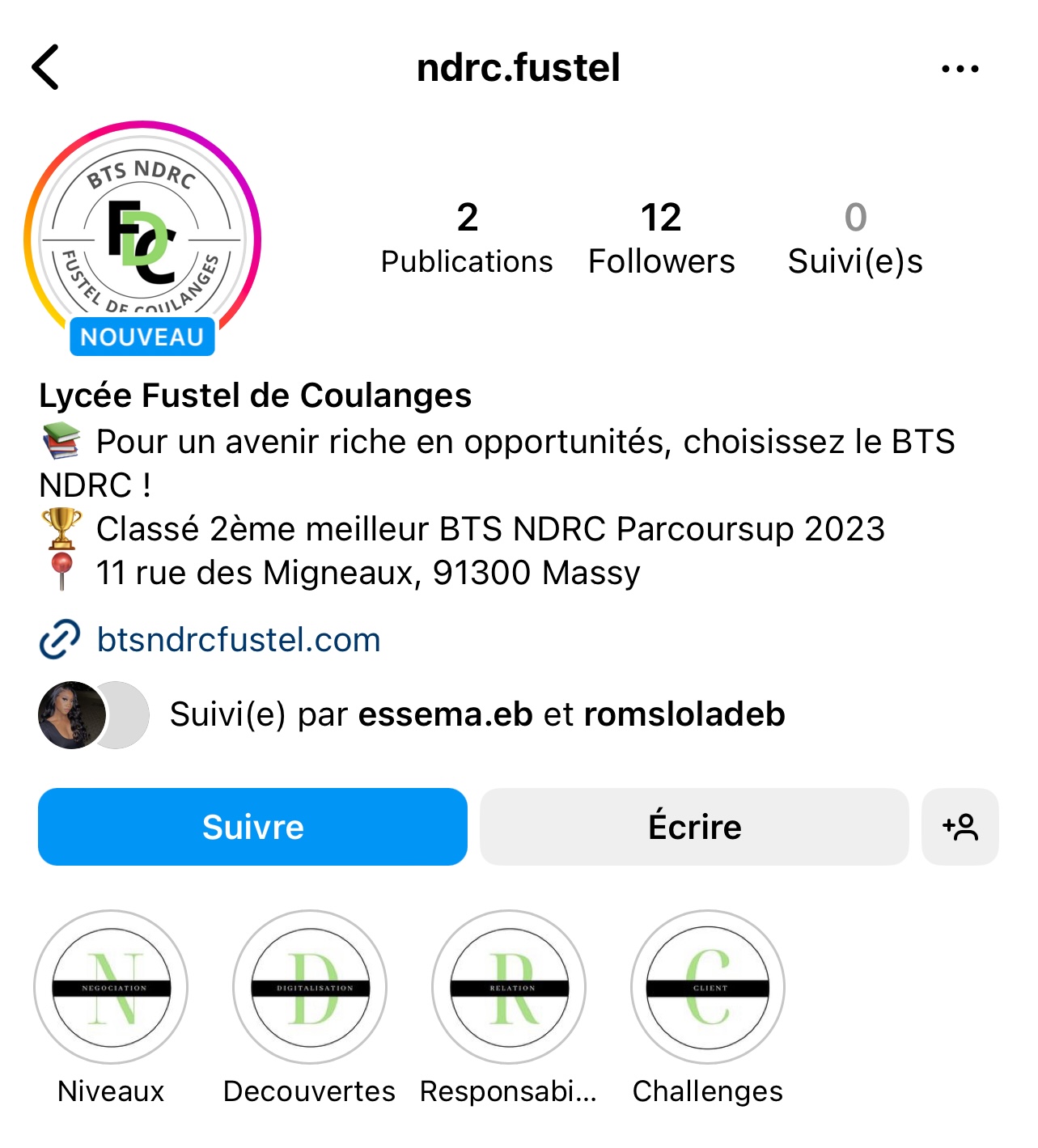The width and height of the screenshot is (1038, 1148).
Task: Show the Suivi(e)s list
Action: click(855, 238)
